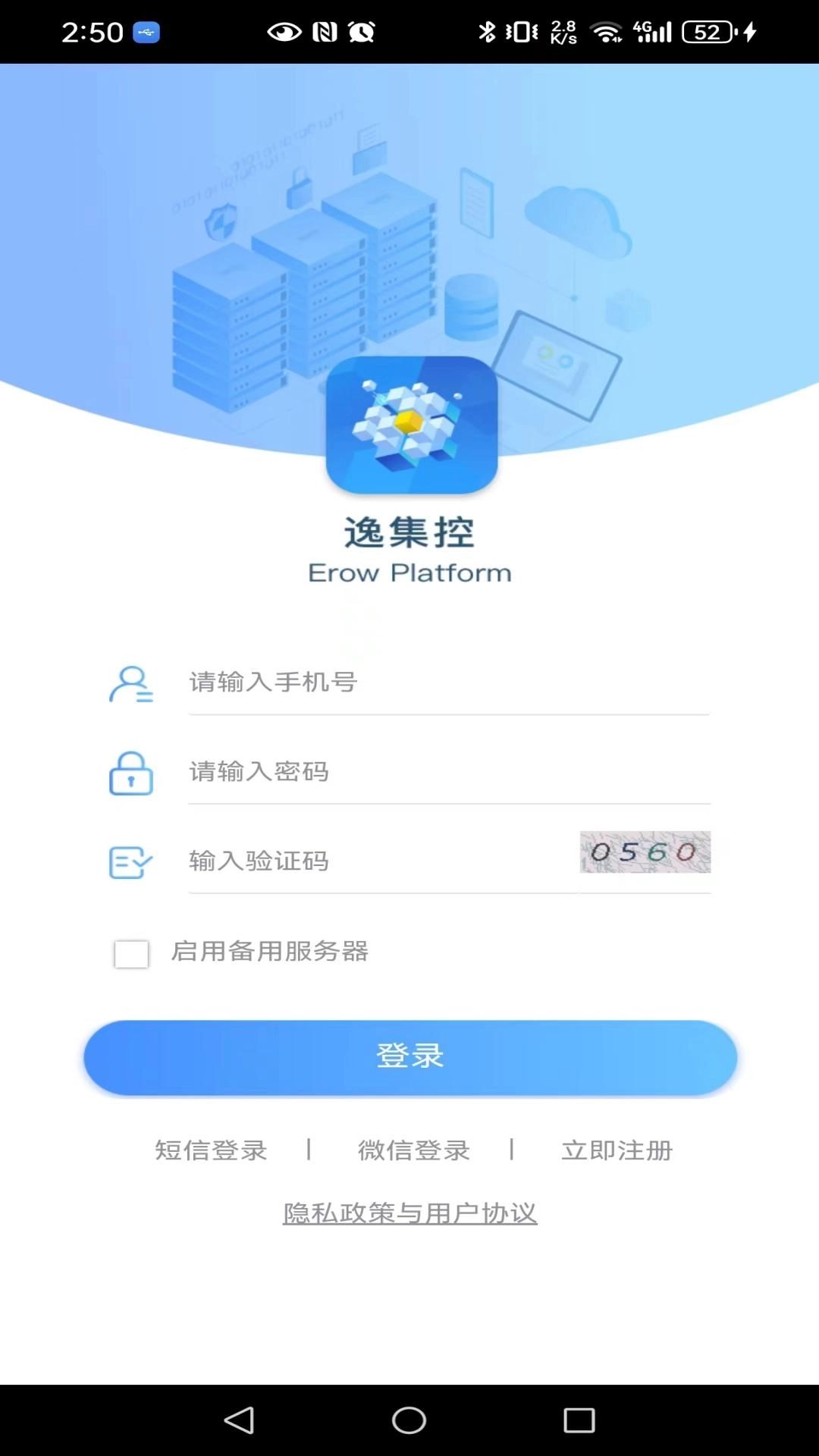
Task: Tap the Erow Platform app logo
Action: point(409,426)
